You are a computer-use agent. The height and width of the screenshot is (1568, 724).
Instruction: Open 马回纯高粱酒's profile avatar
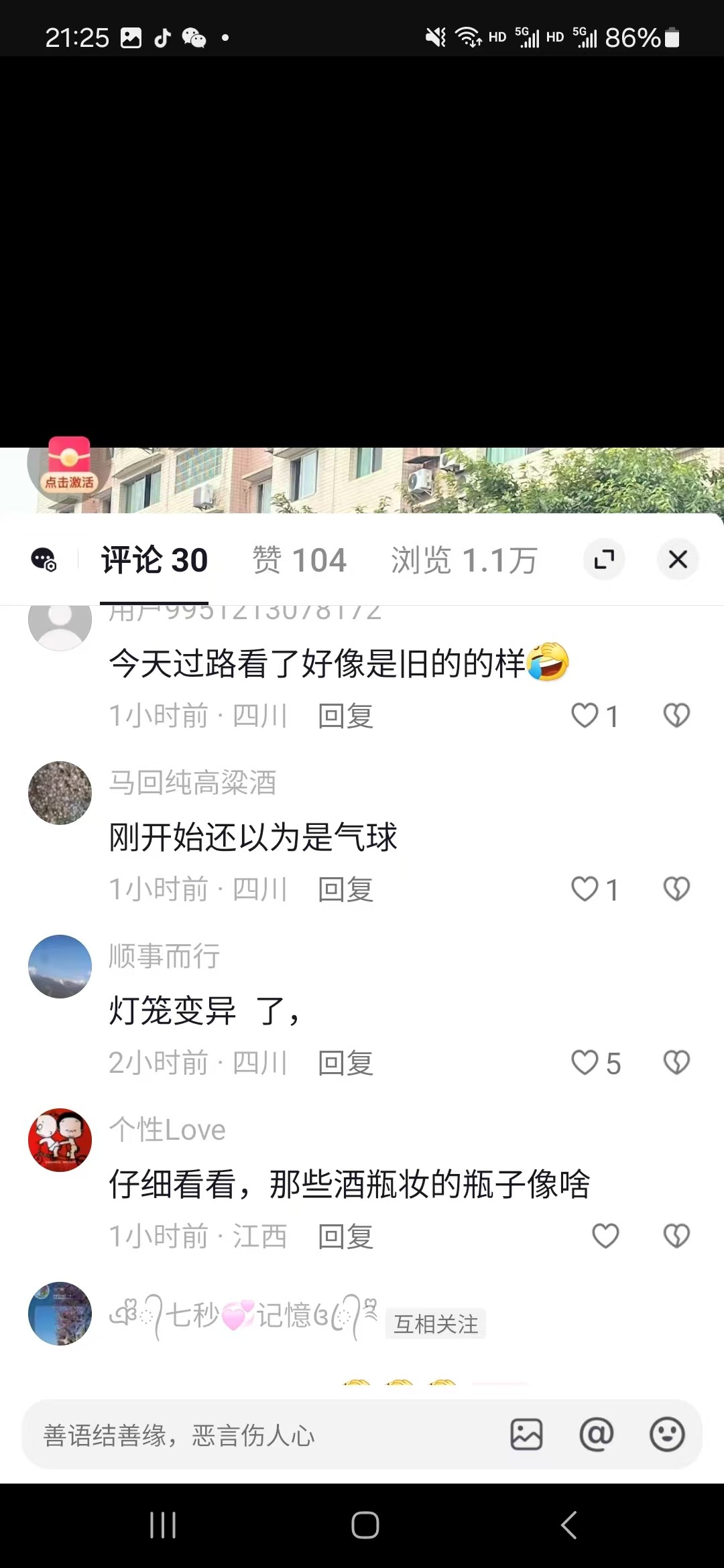60,793
